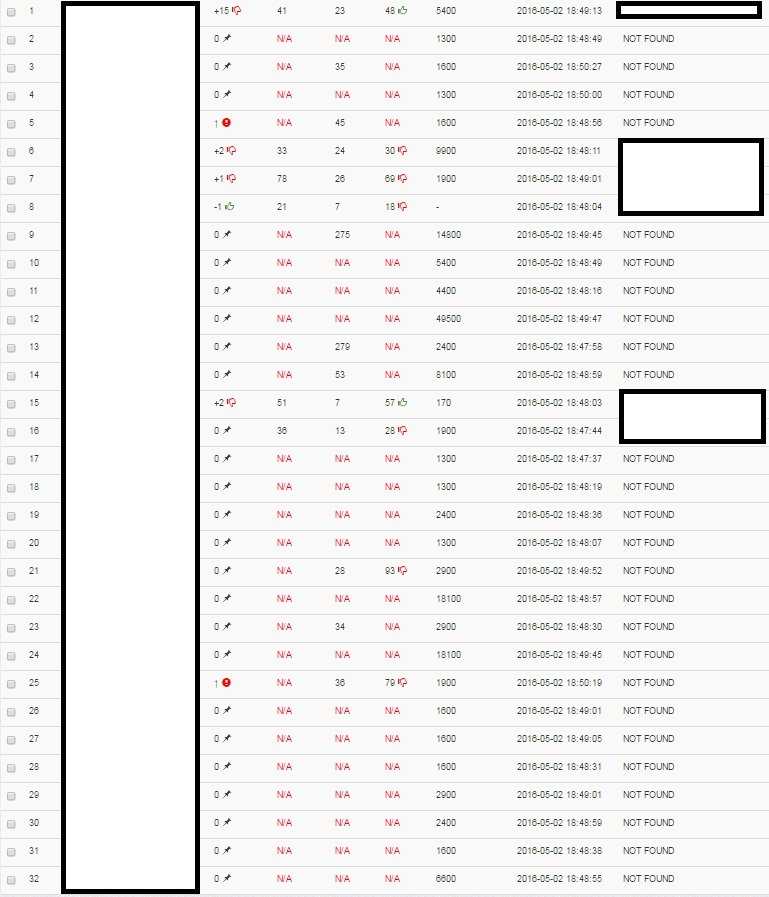Select row 7's checkbox

click(11, 180)
